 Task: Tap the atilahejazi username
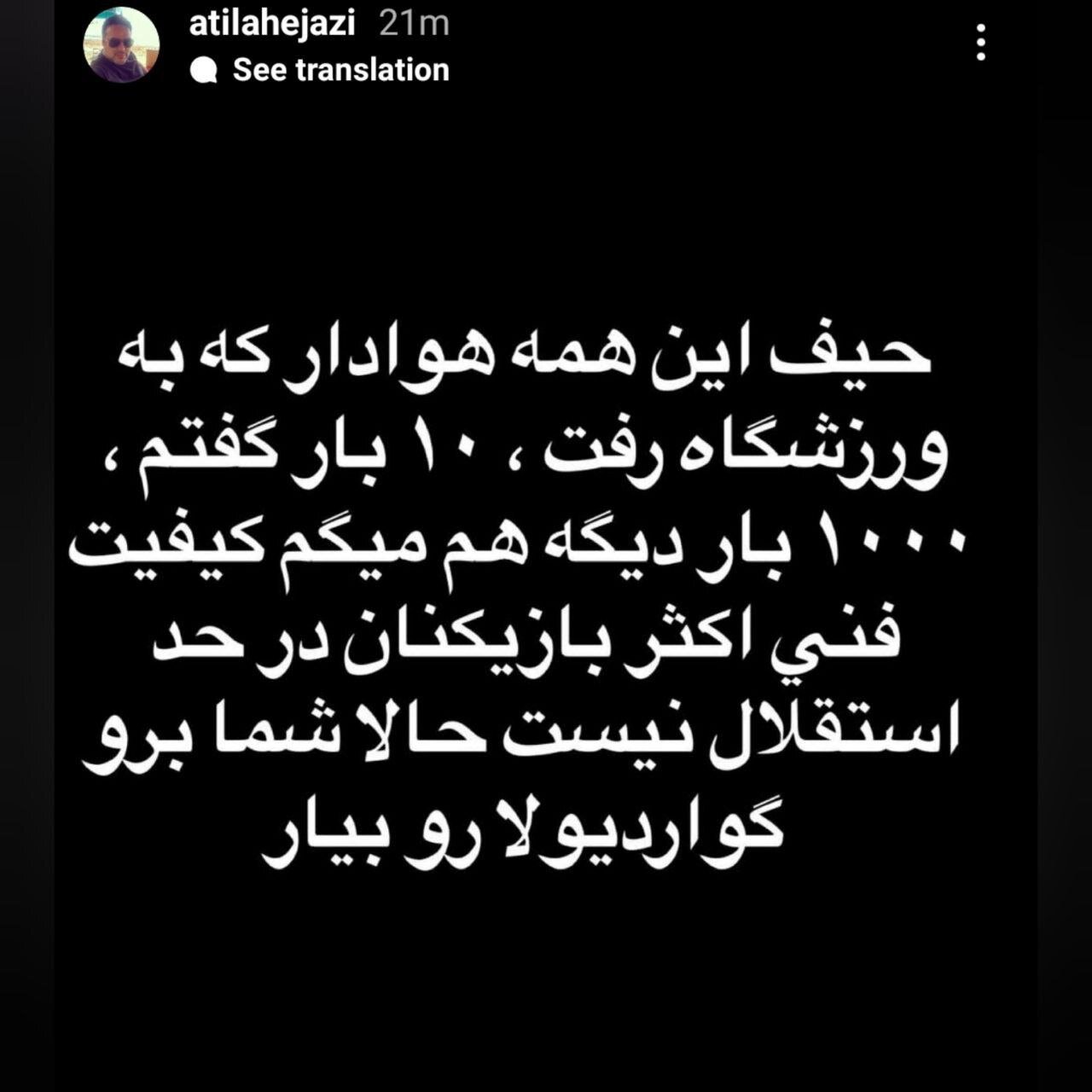click(x=271, y=23)
